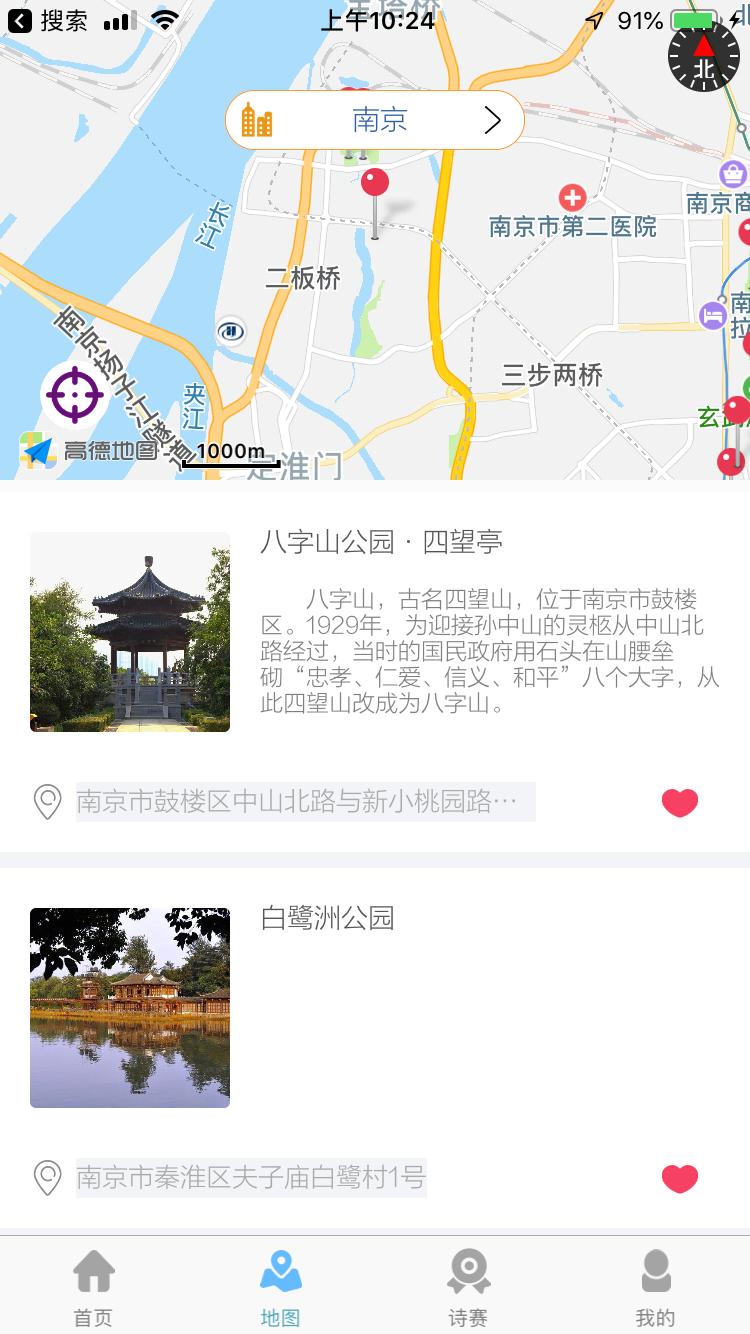Unfavorite 八字山公园 with heart icon
Screen dimensions: 750x1334
[x=680, y=802]
